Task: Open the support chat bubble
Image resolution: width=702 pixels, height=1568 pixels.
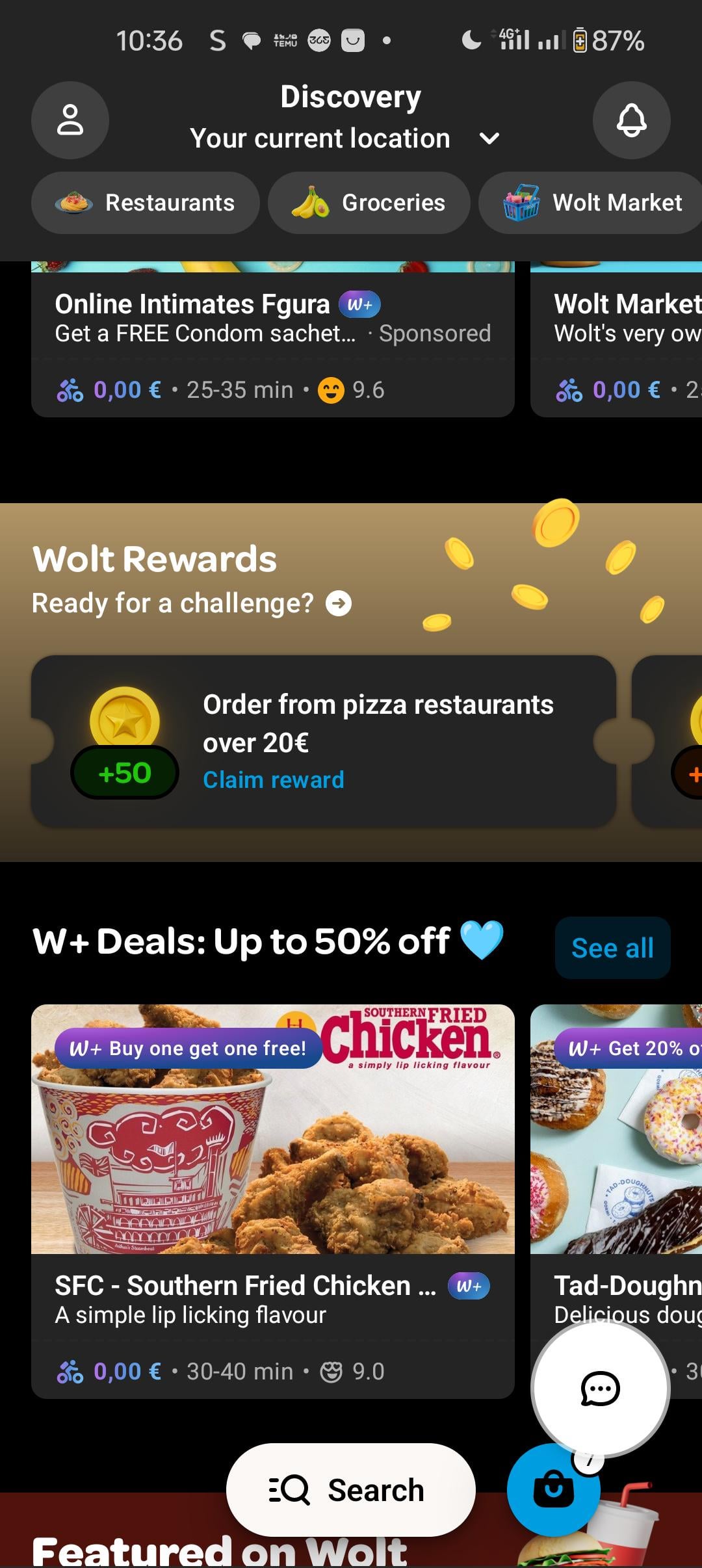Action: 599,1389
